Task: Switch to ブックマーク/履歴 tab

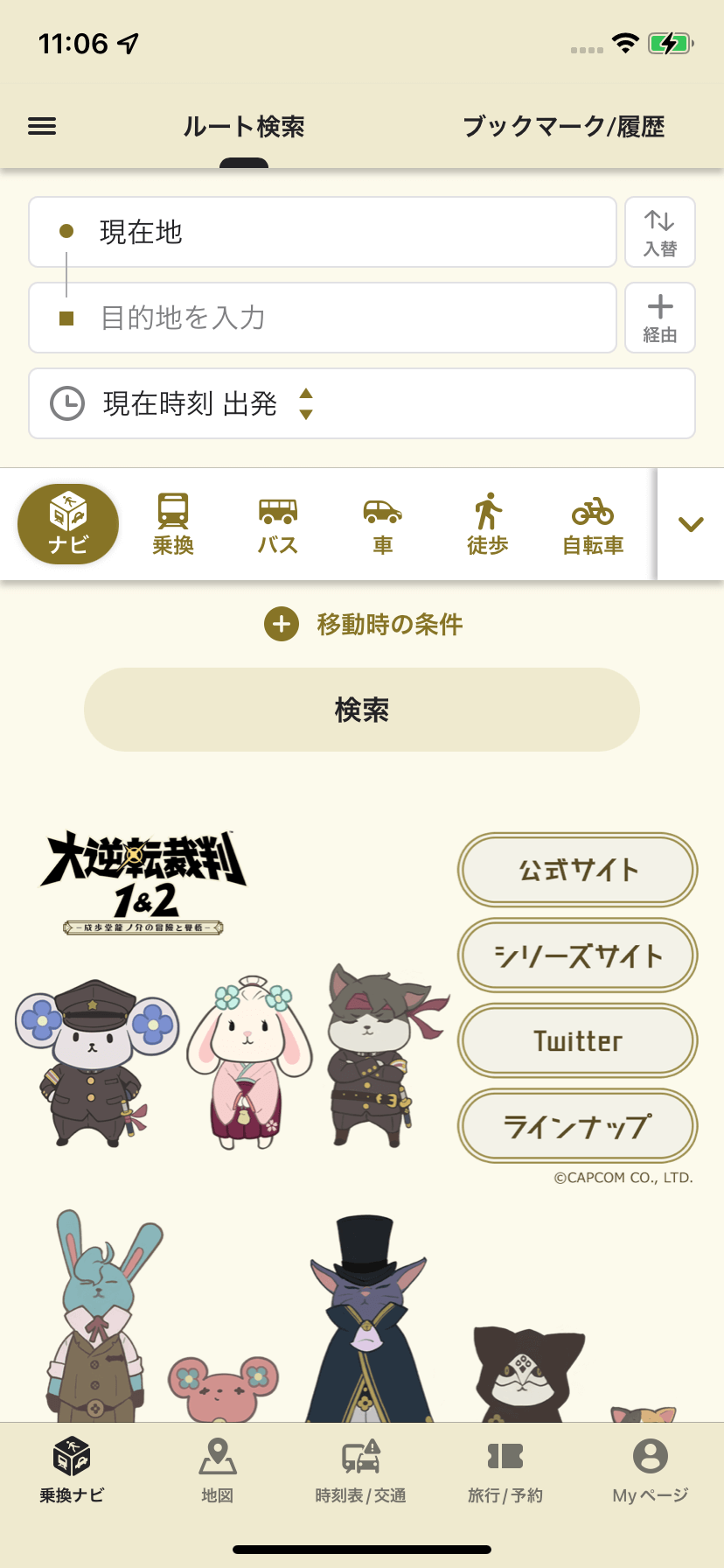Action: 563,127
